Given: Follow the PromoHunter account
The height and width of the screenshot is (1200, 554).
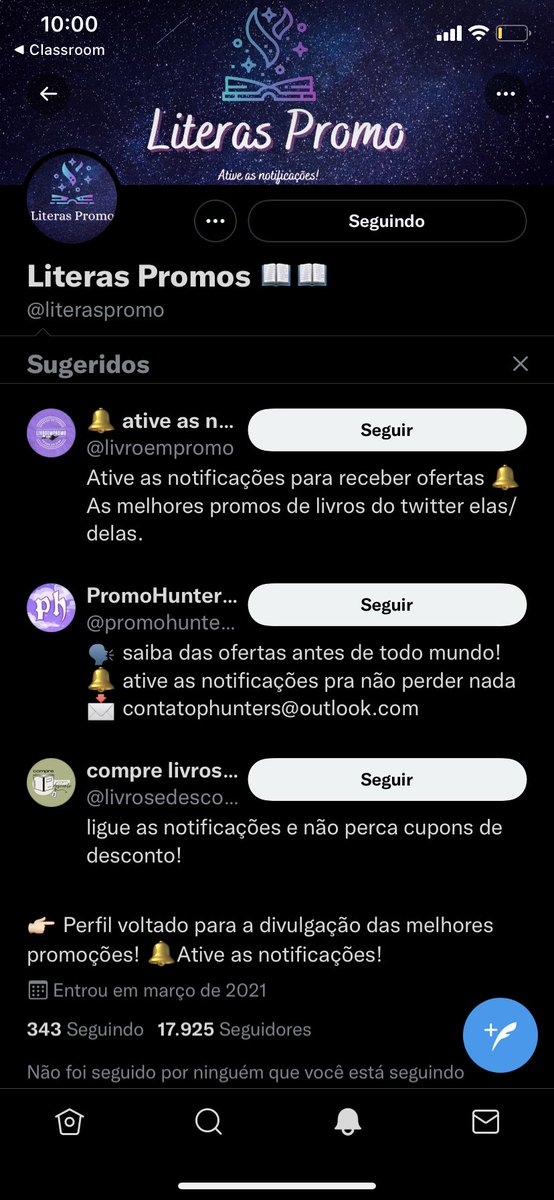Looking at the screenshot, I should [387, 605].
